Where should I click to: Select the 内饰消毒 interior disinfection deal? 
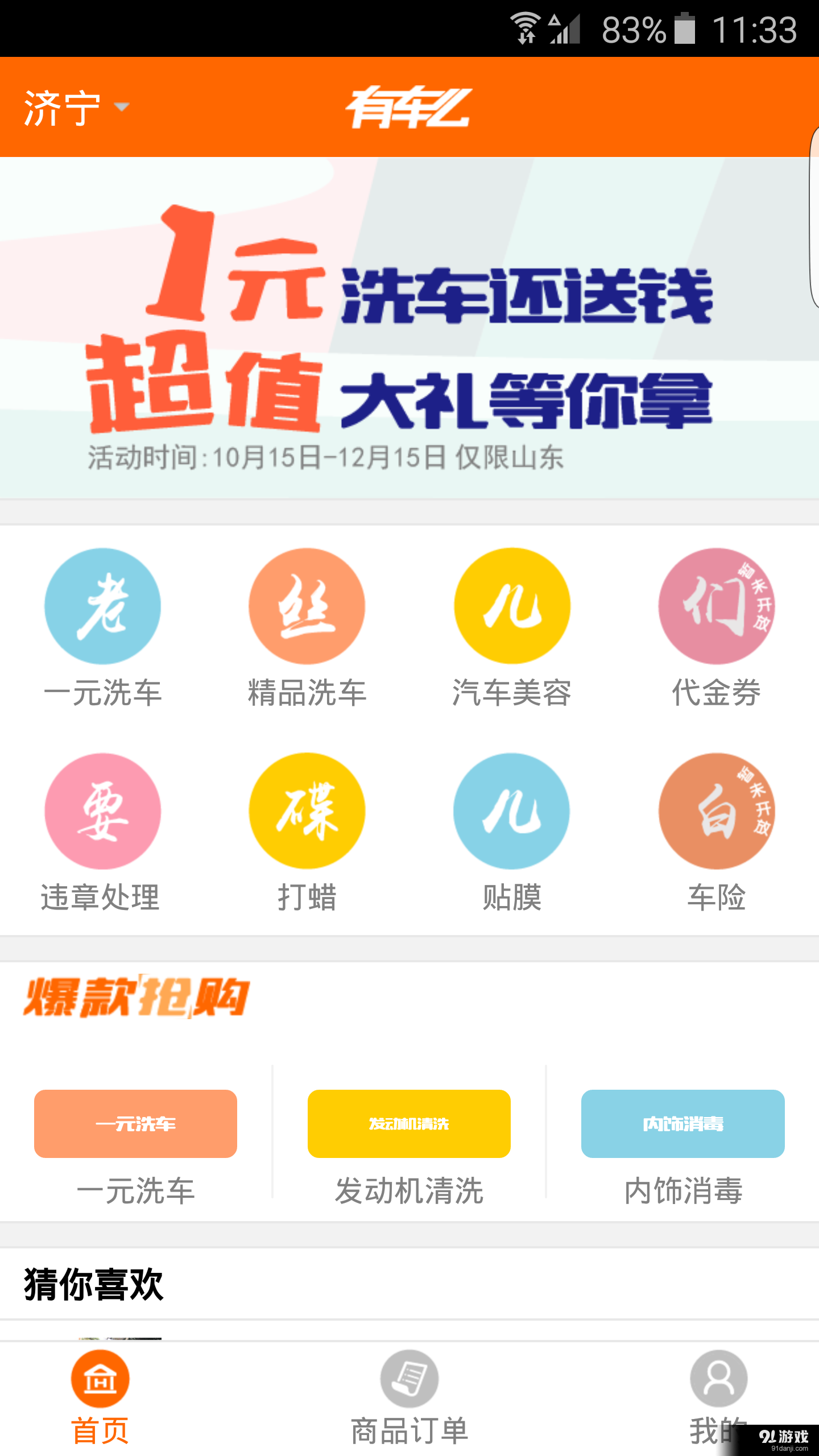click(x=682, y=1123)
